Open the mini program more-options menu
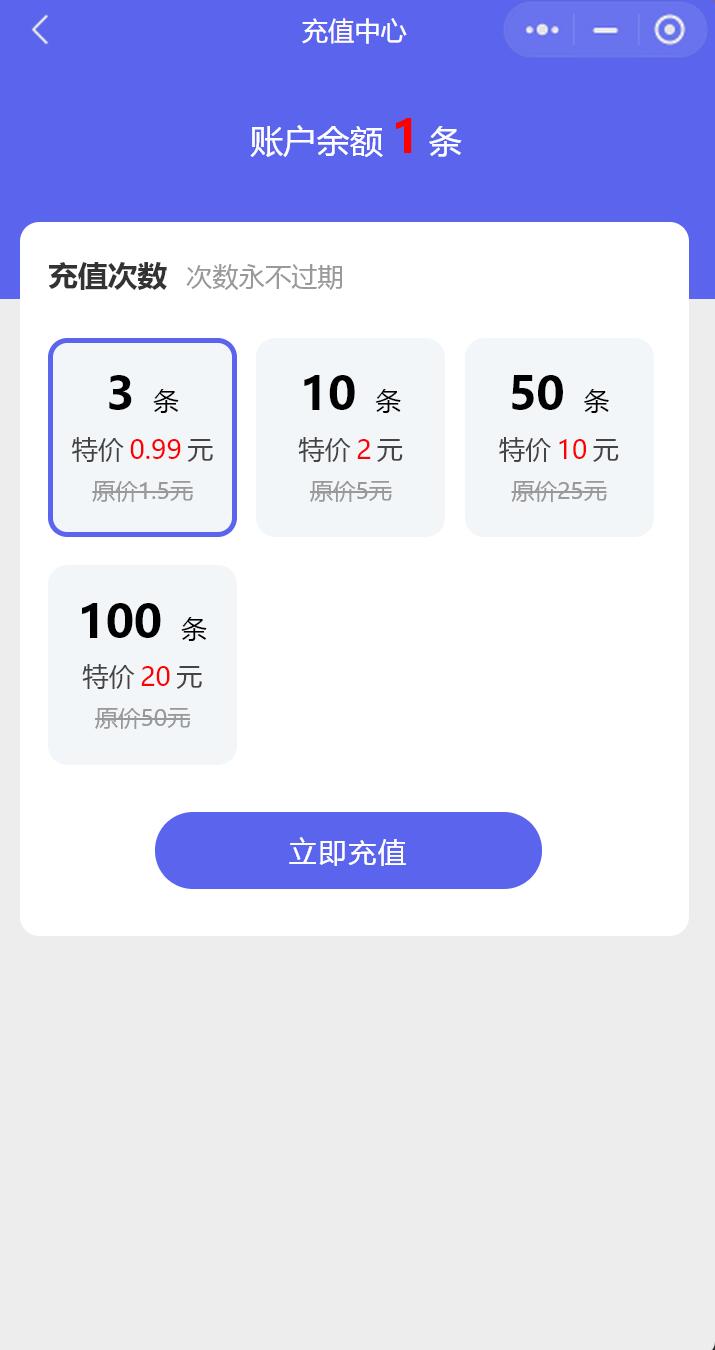 [x=542, y=30]
